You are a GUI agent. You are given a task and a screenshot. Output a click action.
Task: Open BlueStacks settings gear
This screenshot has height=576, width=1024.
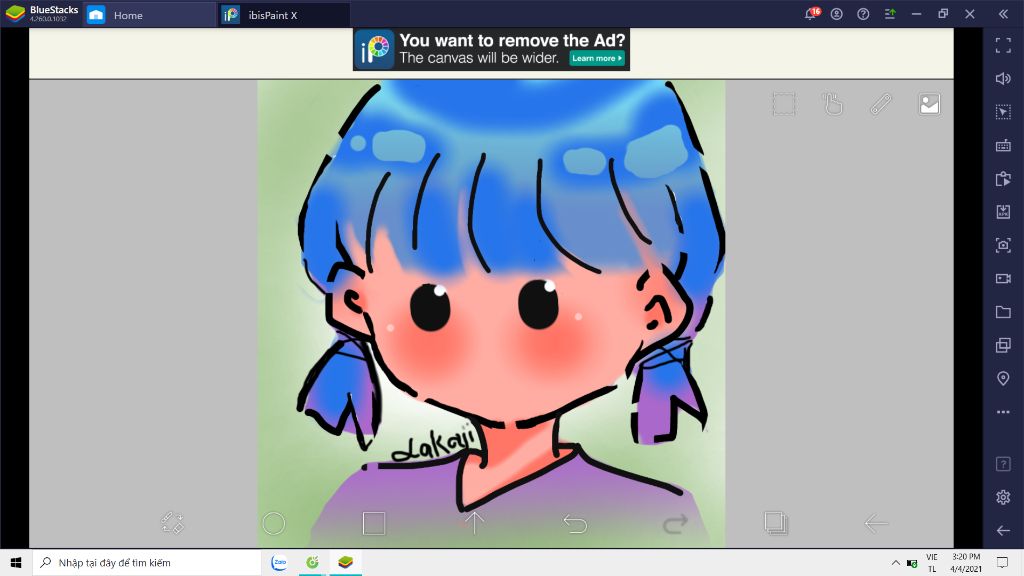point(1003,497)
